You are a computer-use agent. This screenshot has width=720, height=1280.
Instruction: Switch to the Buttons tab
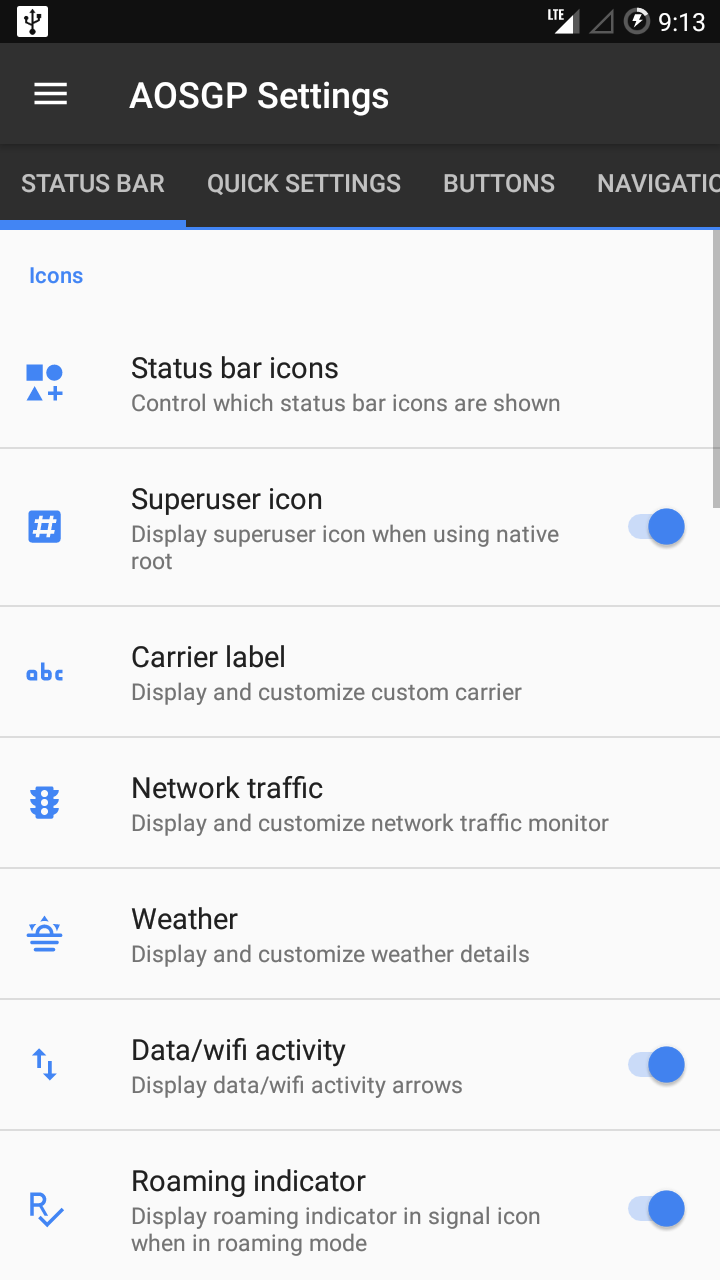[x=499, y=184]
